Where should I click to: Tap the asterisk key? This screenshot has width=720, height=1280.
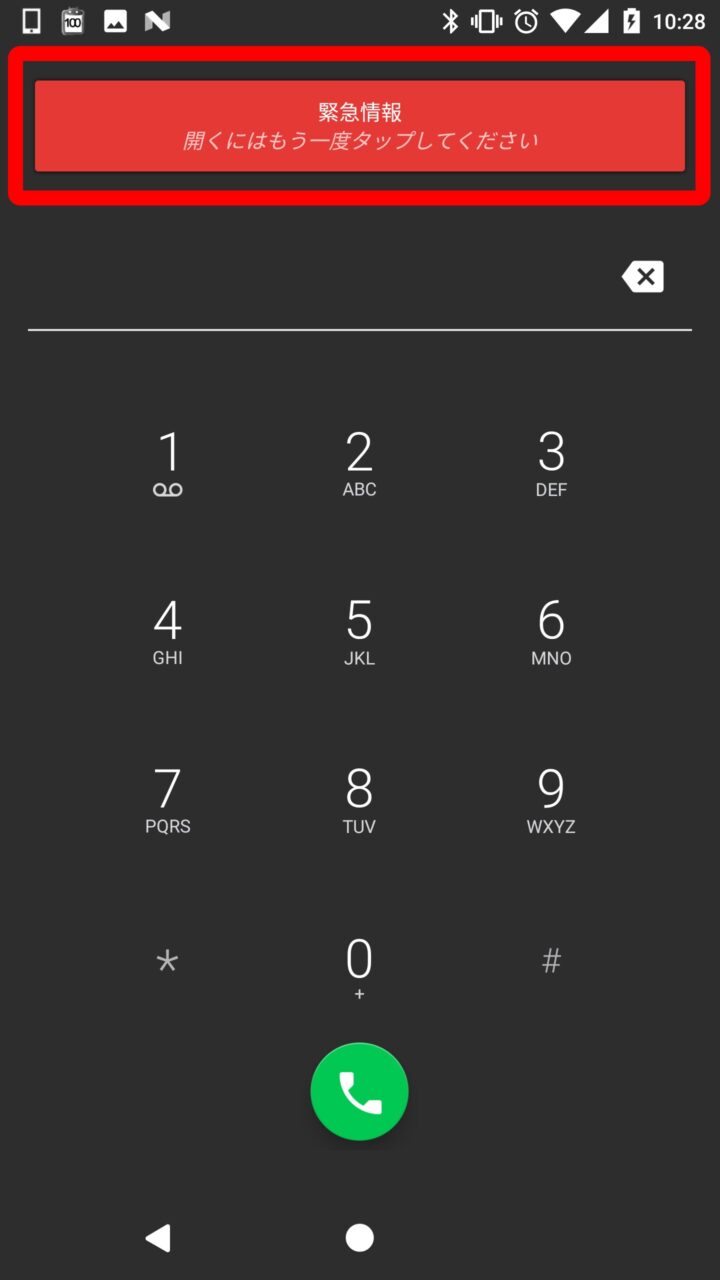pyautogui.click(x=168, y=962)
